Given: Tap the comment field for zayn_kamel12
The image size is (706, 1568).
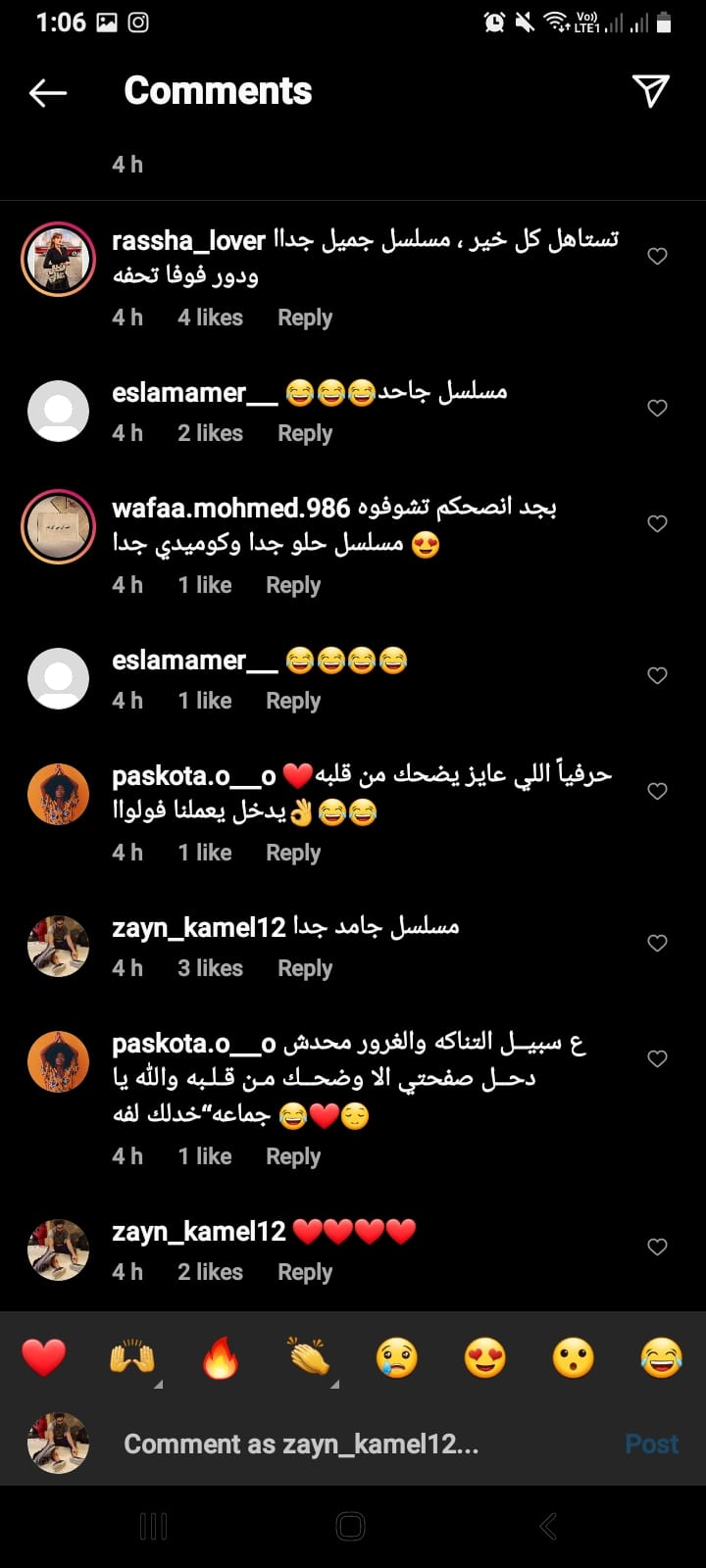Looking at the screenshot, I should pos(300,1444).
